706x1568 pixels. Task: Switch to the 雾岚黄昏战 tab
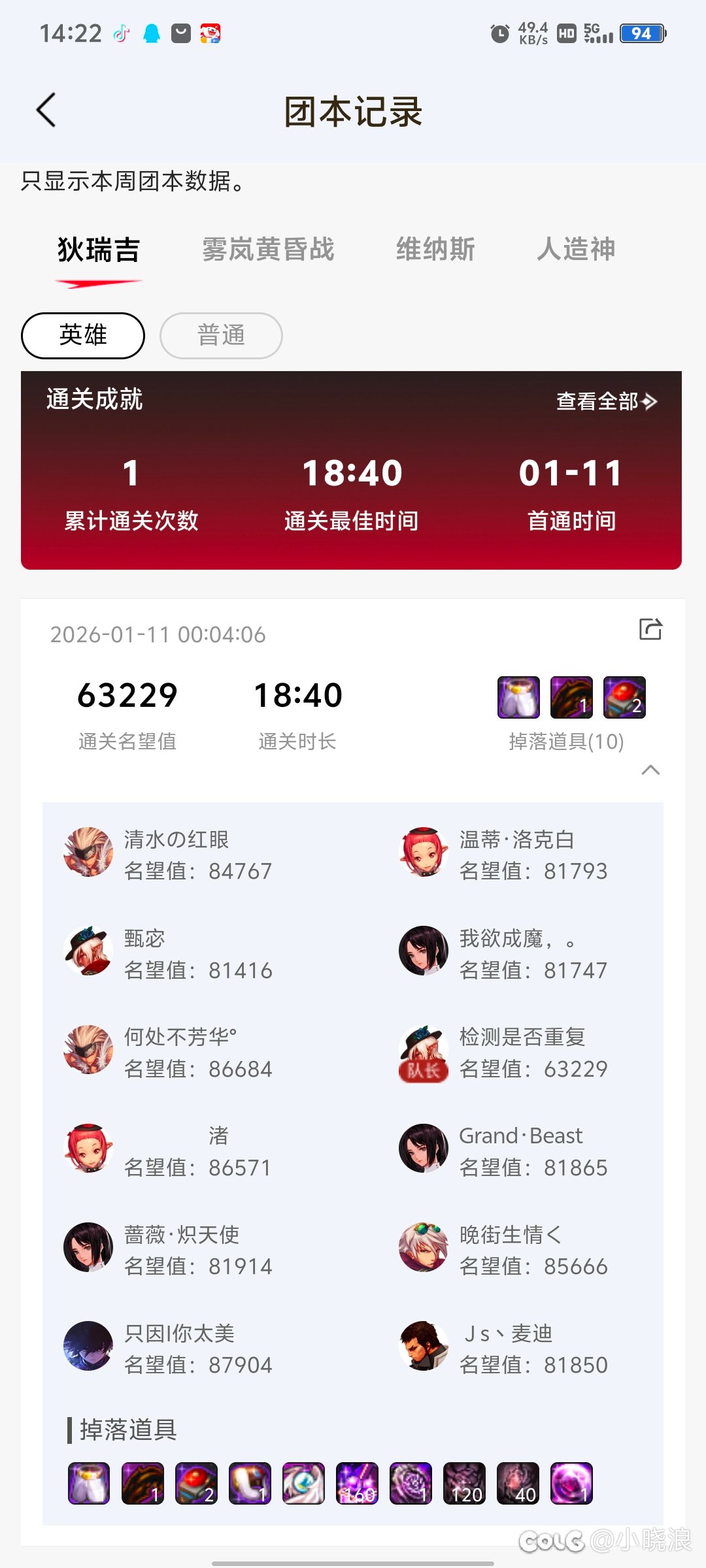(267, 250)
